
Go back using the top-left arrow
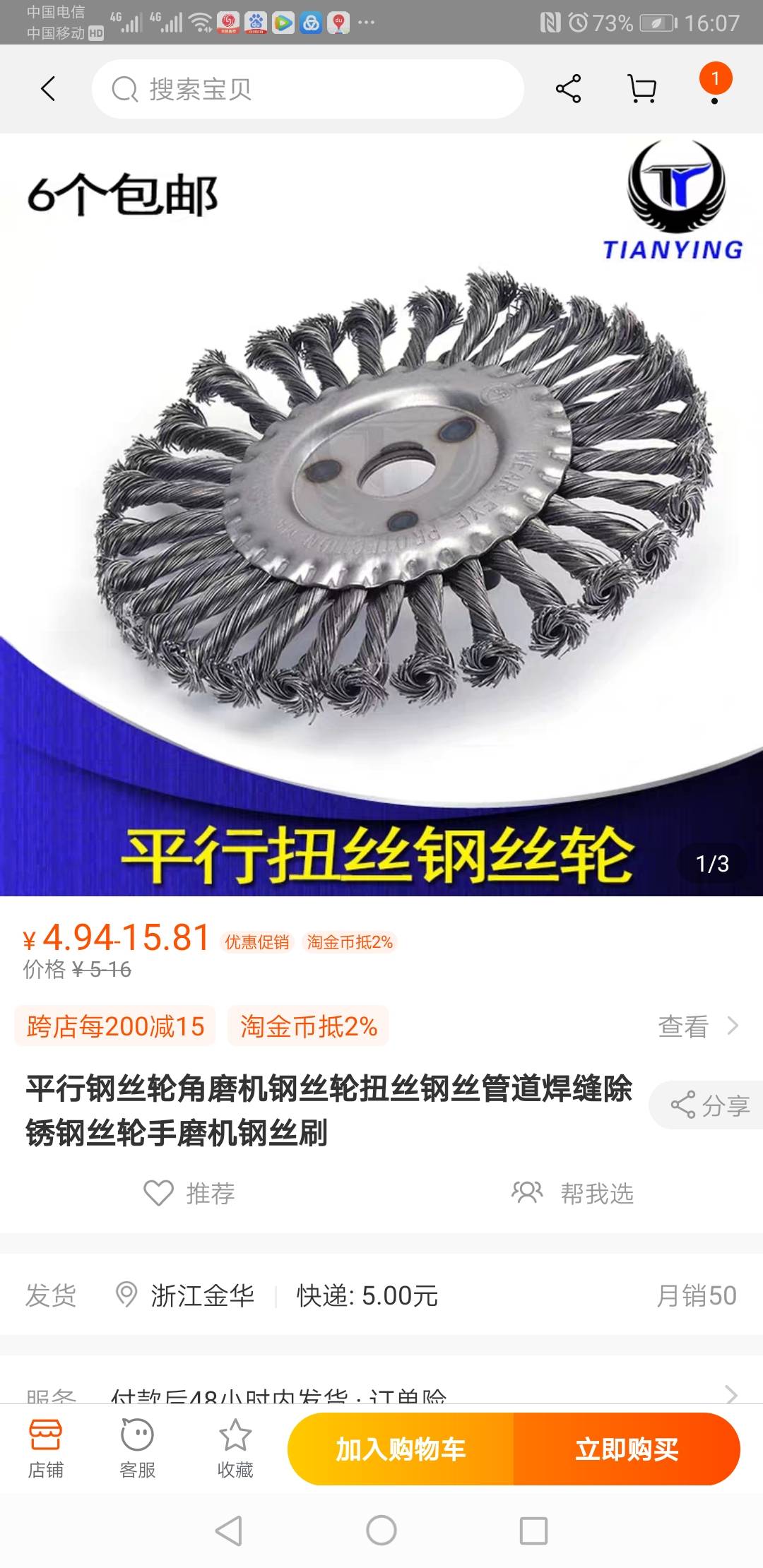48,89
